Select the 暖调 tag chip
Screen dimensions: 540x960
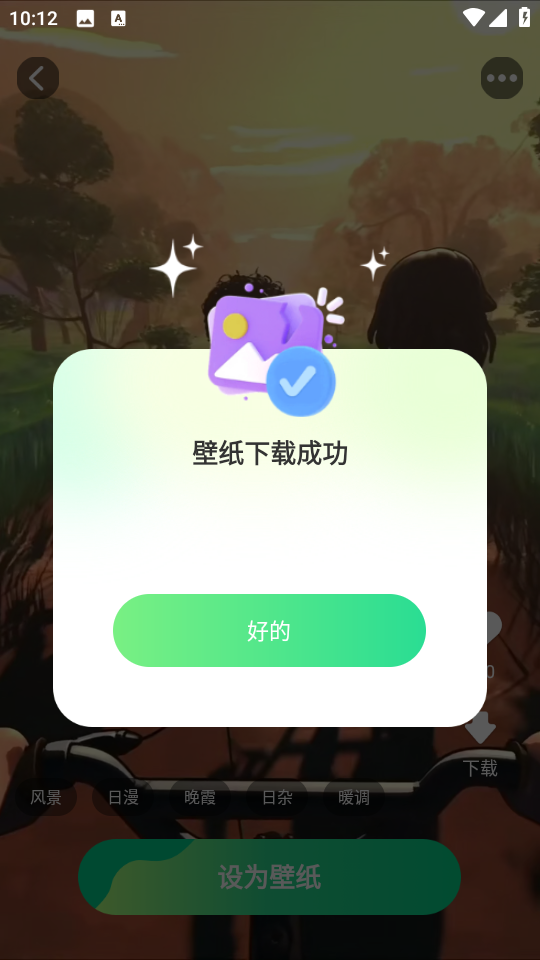[354, 797]
